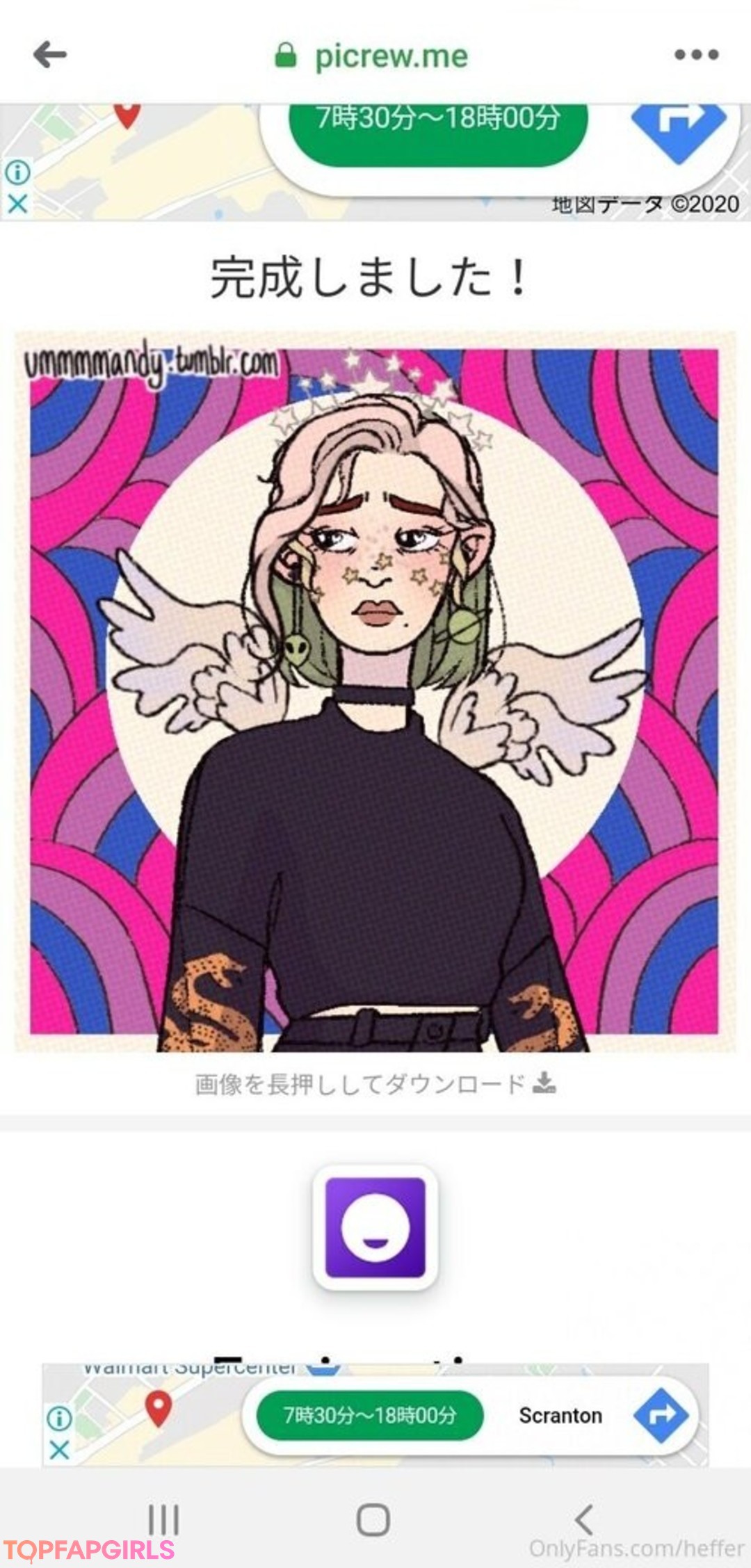
Task: Open recent apps from the navigation bar
Action: click(164, 1519)
